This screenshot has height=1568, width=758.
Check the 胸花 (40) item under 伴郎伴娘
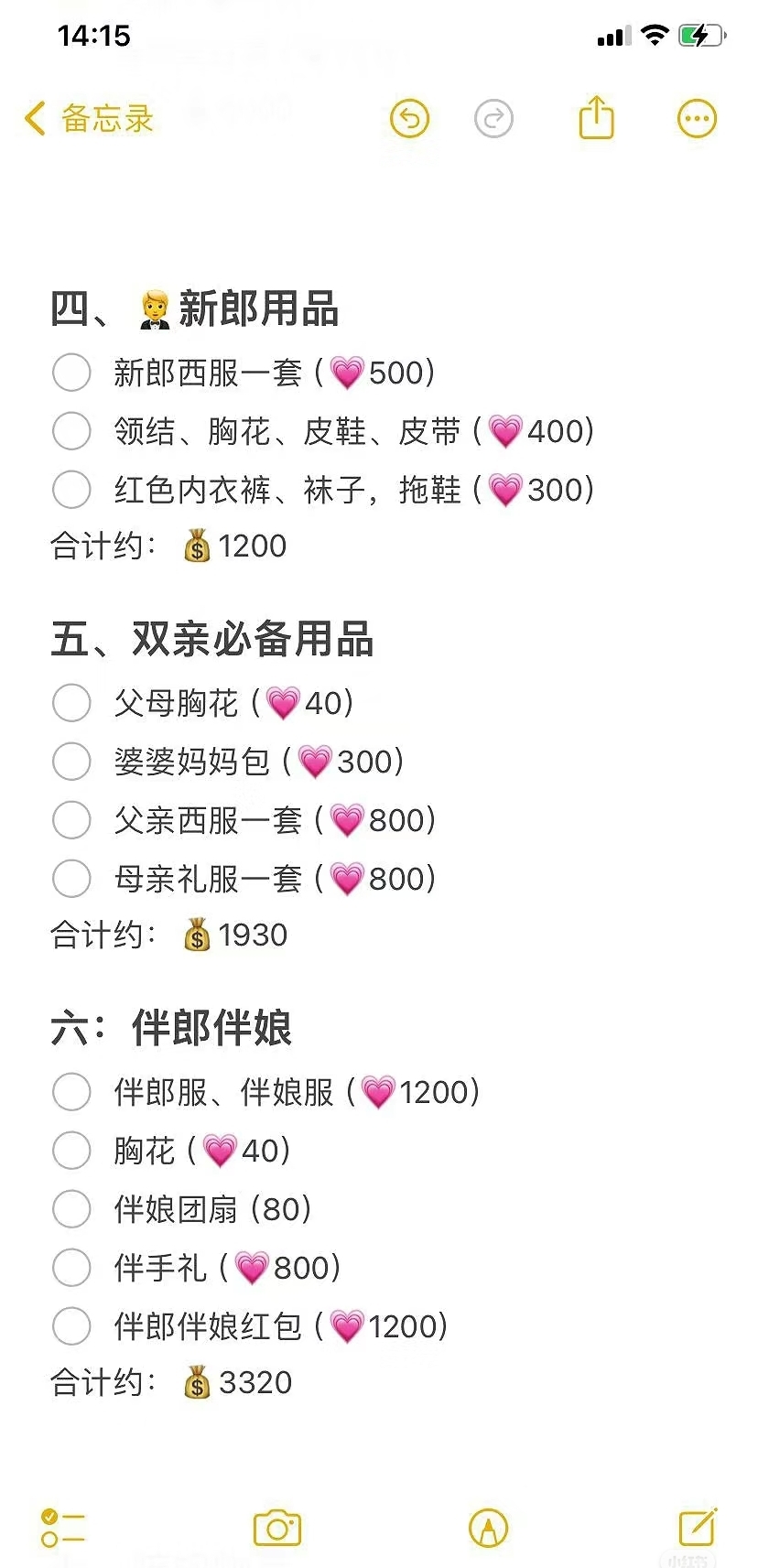[x=71, y=1151]
